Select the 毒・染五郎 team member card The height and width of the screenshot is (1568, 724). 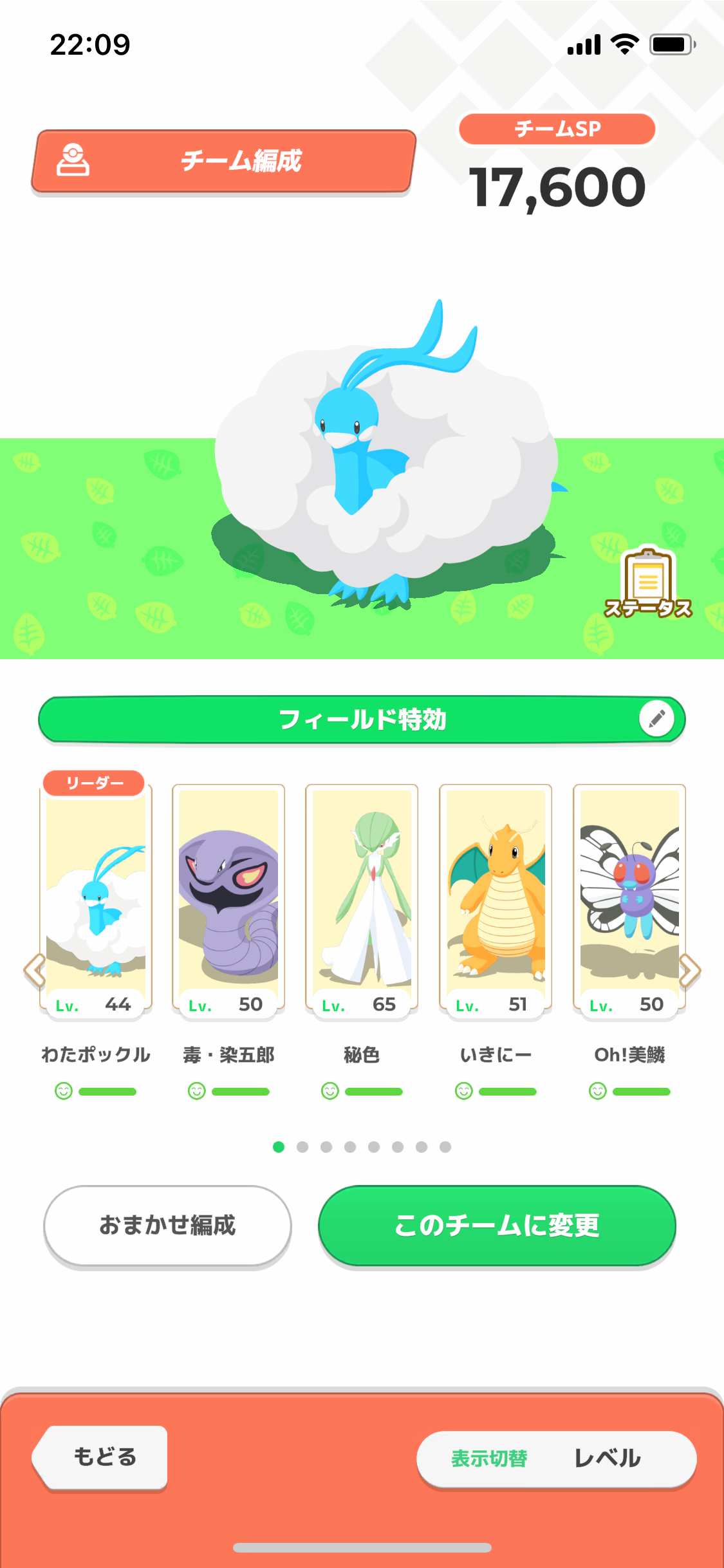coord(228,899)
